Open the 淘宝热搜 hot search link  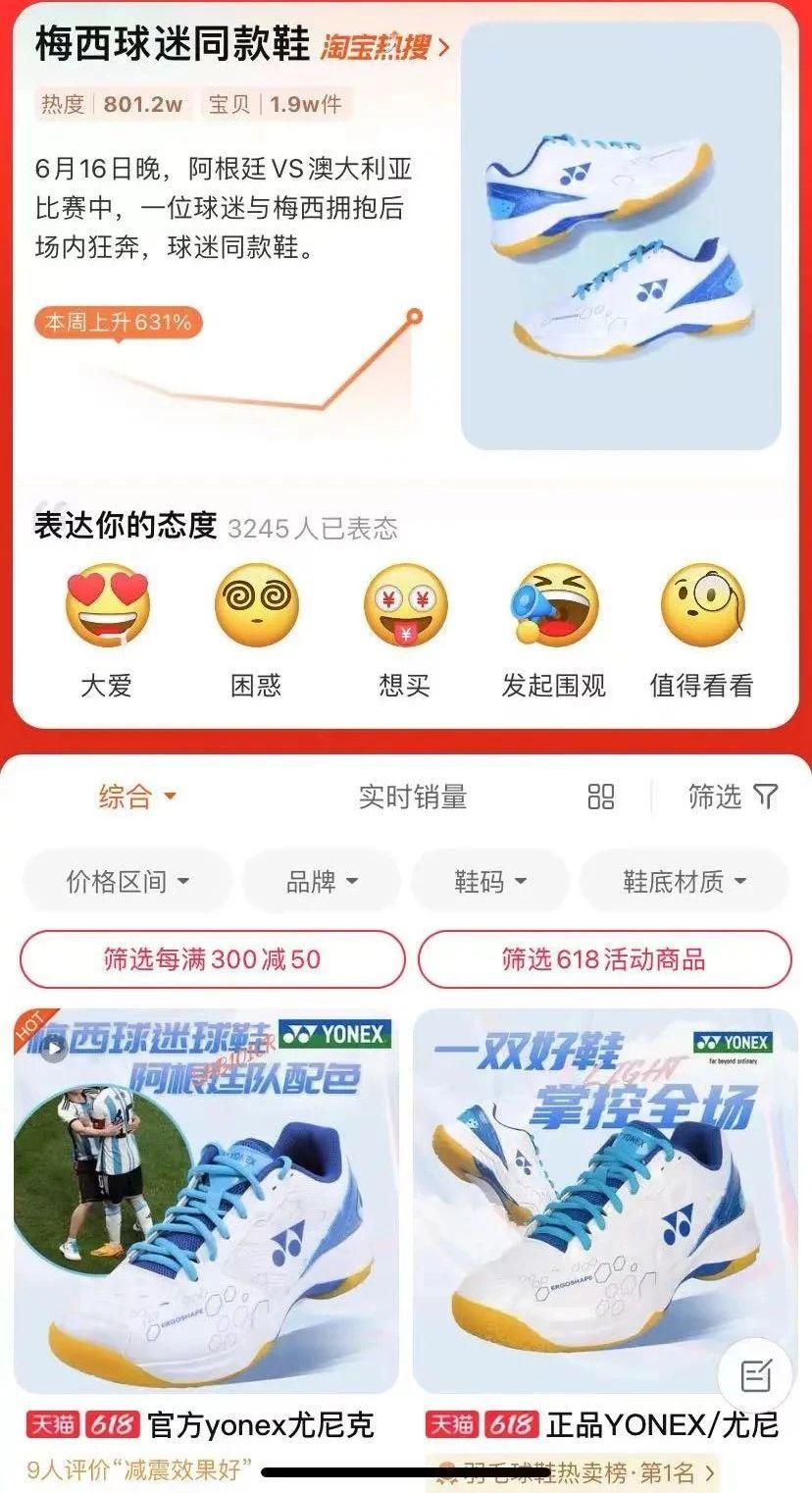(x=381, y=48)
